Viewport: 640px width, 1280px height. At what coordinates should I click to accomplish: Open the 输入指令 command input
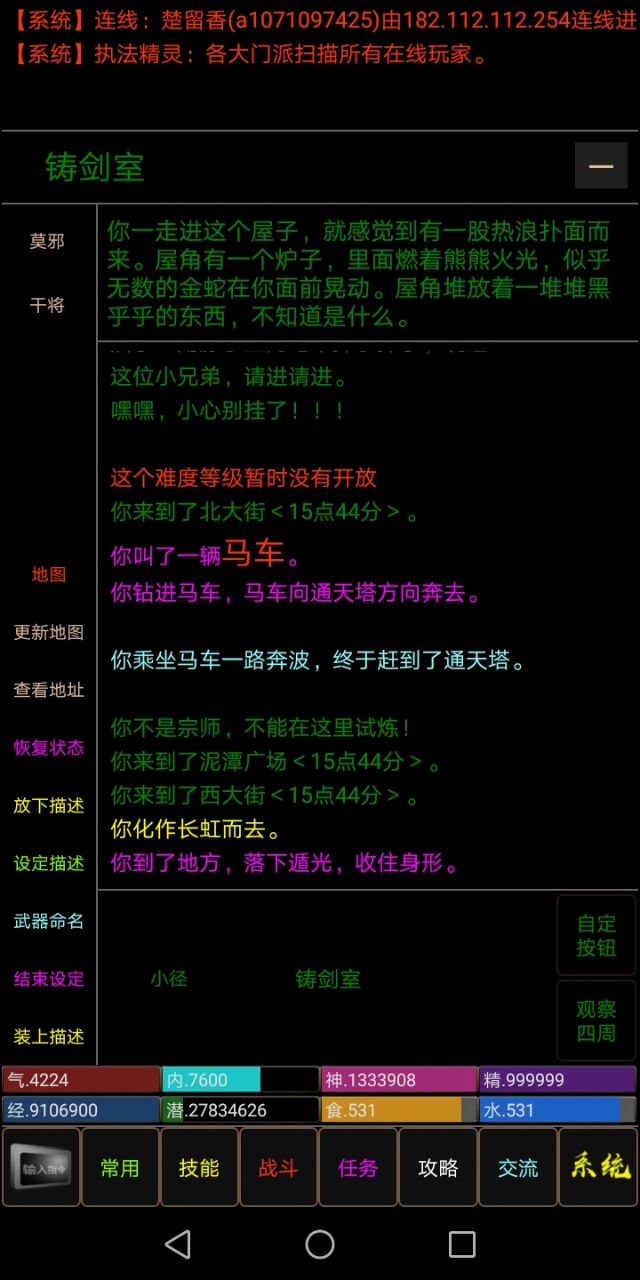click(x=41, y=1167)
